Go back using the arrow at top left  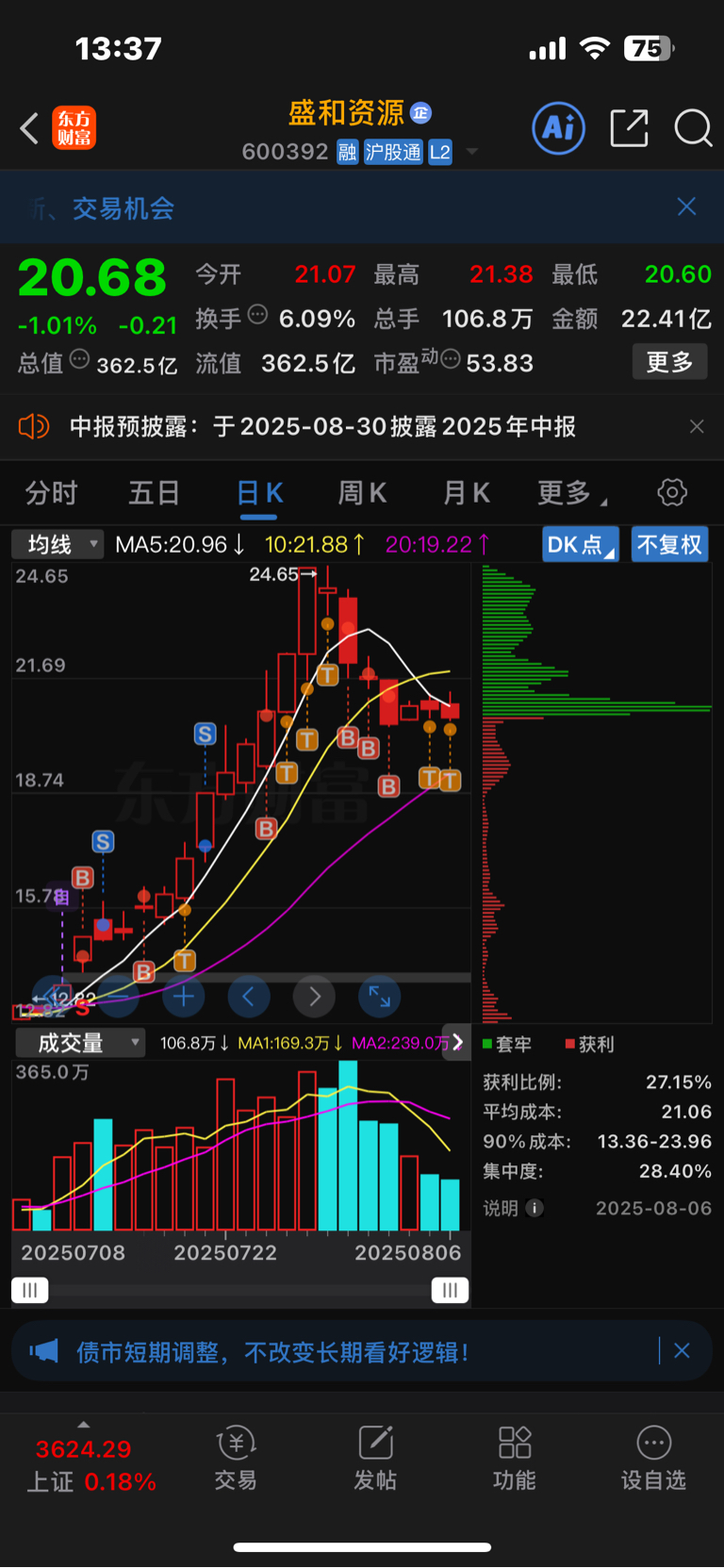point(29,128)
